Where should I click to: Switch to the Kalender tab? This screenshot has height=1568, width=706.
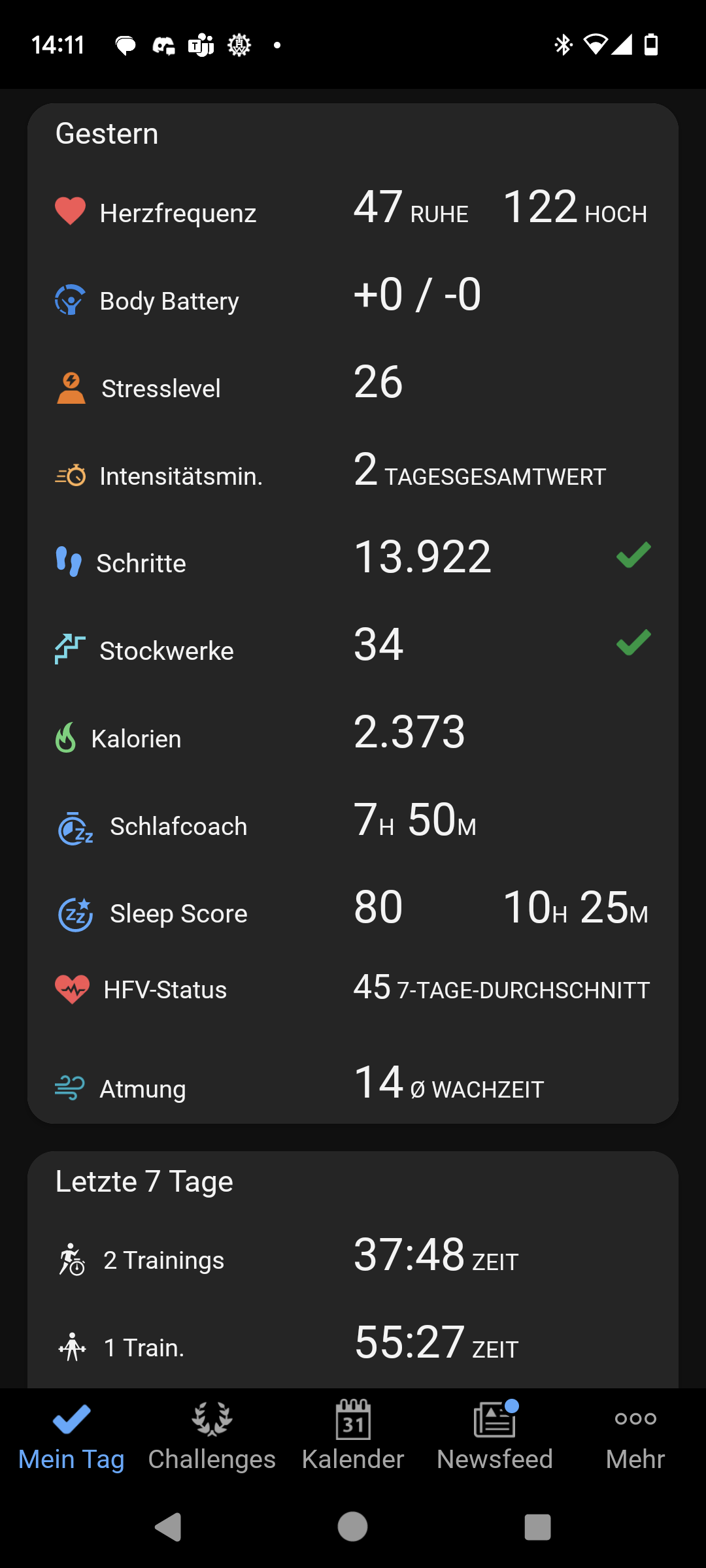point(353,1436)
